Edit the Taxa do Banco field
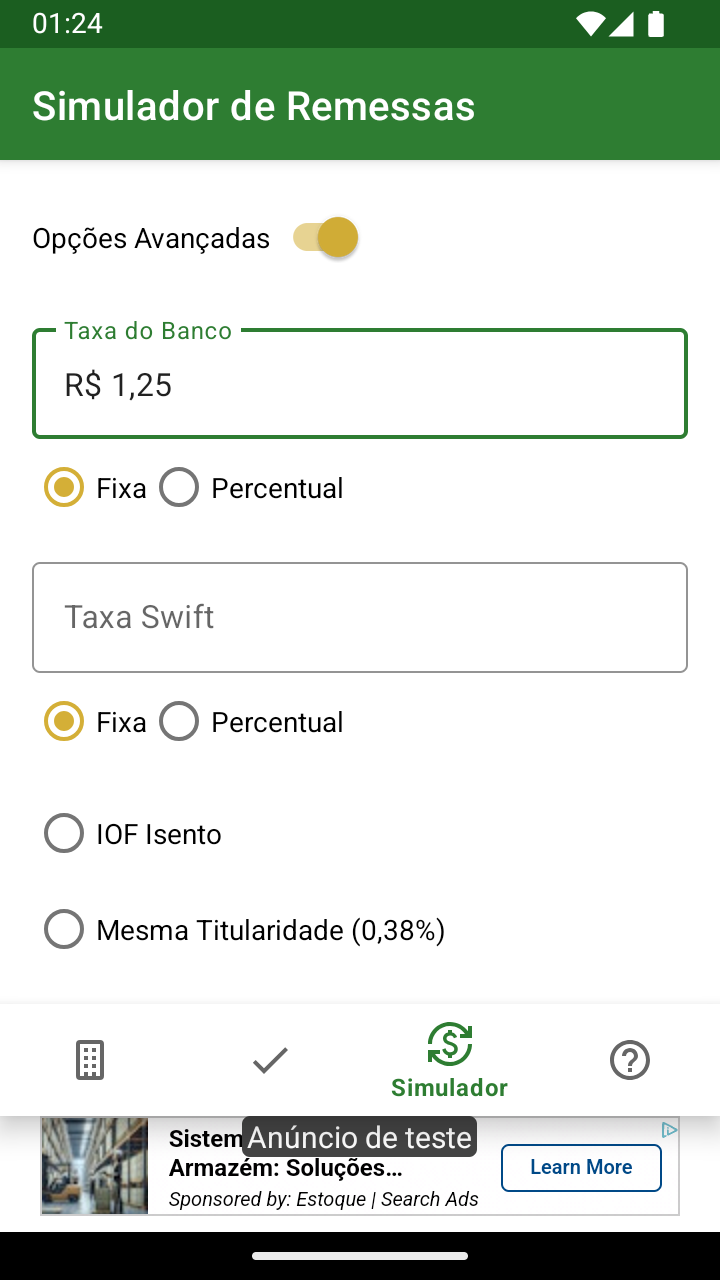720x1280 pixels. click(x=360, y=383)
